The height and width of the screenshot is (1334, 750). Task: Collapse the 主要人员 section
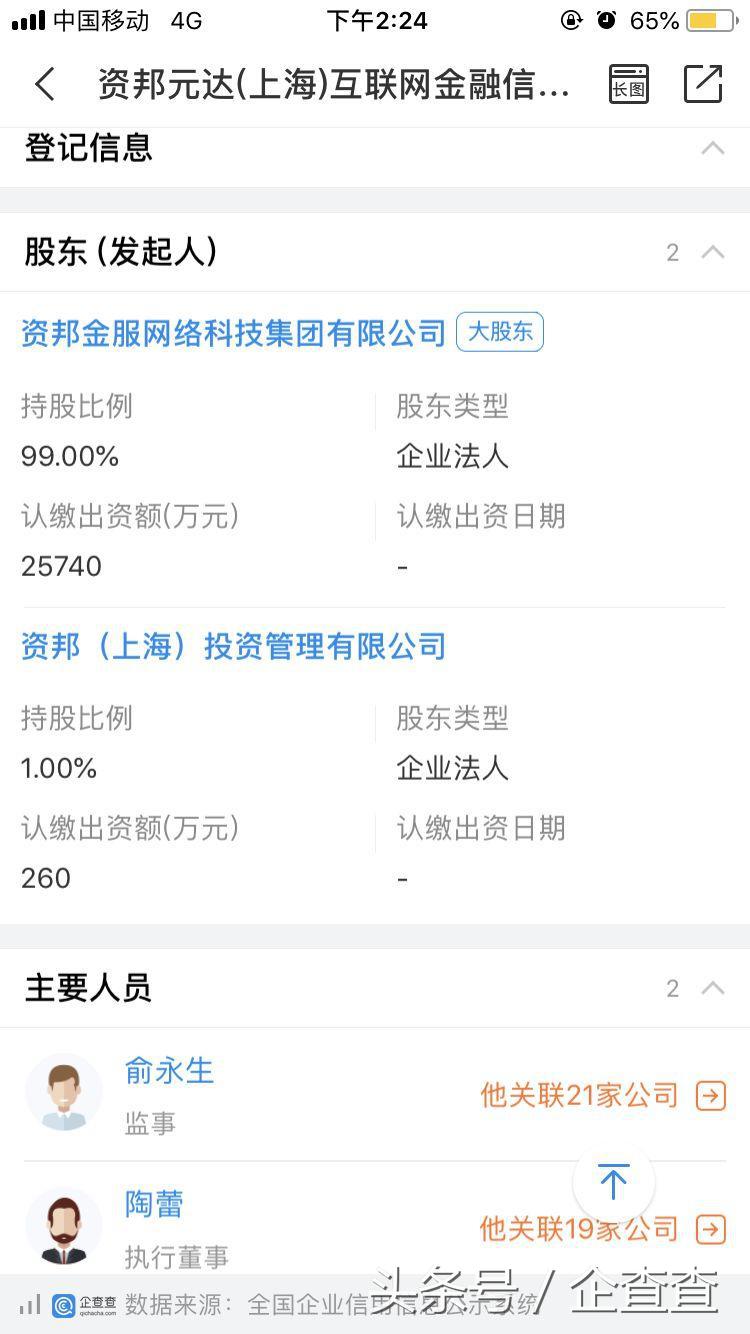coord(713,988)
